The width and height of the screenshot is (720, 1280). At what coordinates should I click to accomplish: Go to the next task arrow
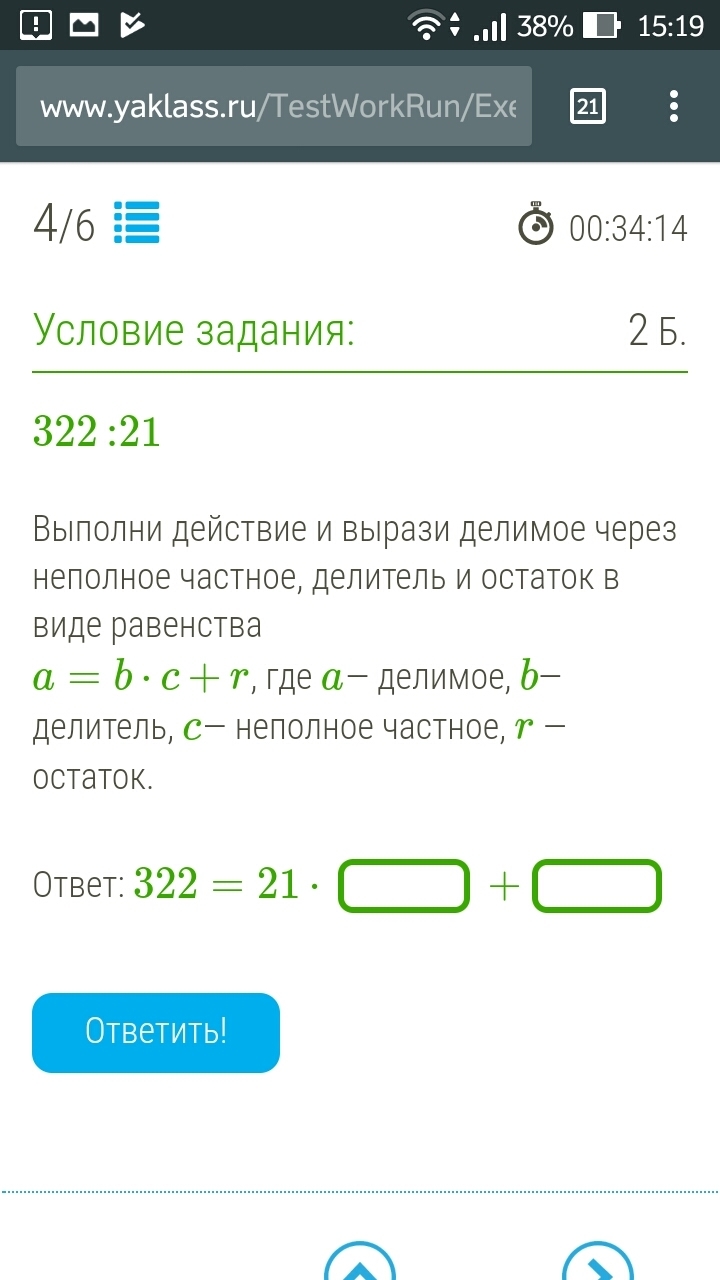[599, 1262]
